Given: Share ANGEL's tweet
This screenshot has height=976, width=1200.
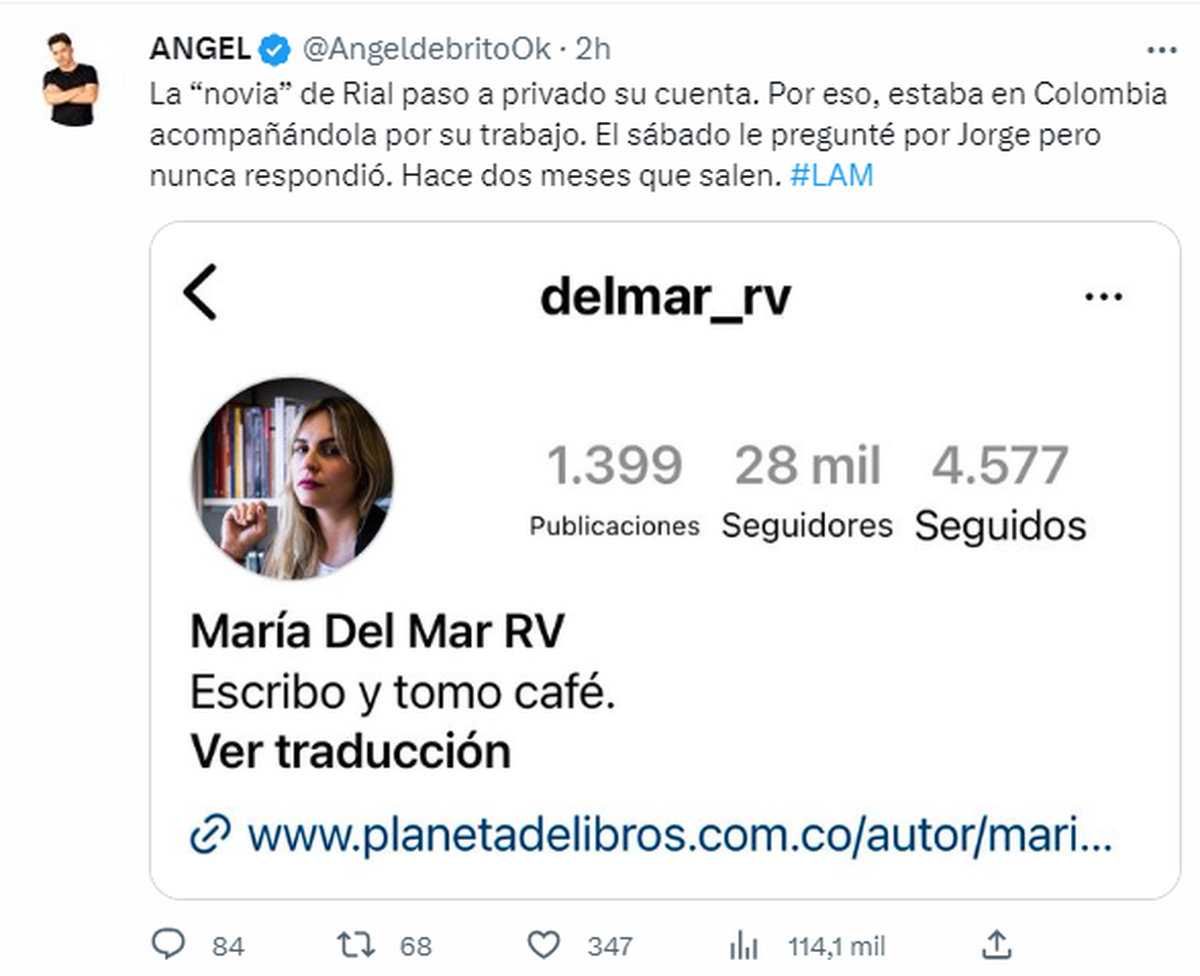Looking at the screenshot, I should point(997,943).
